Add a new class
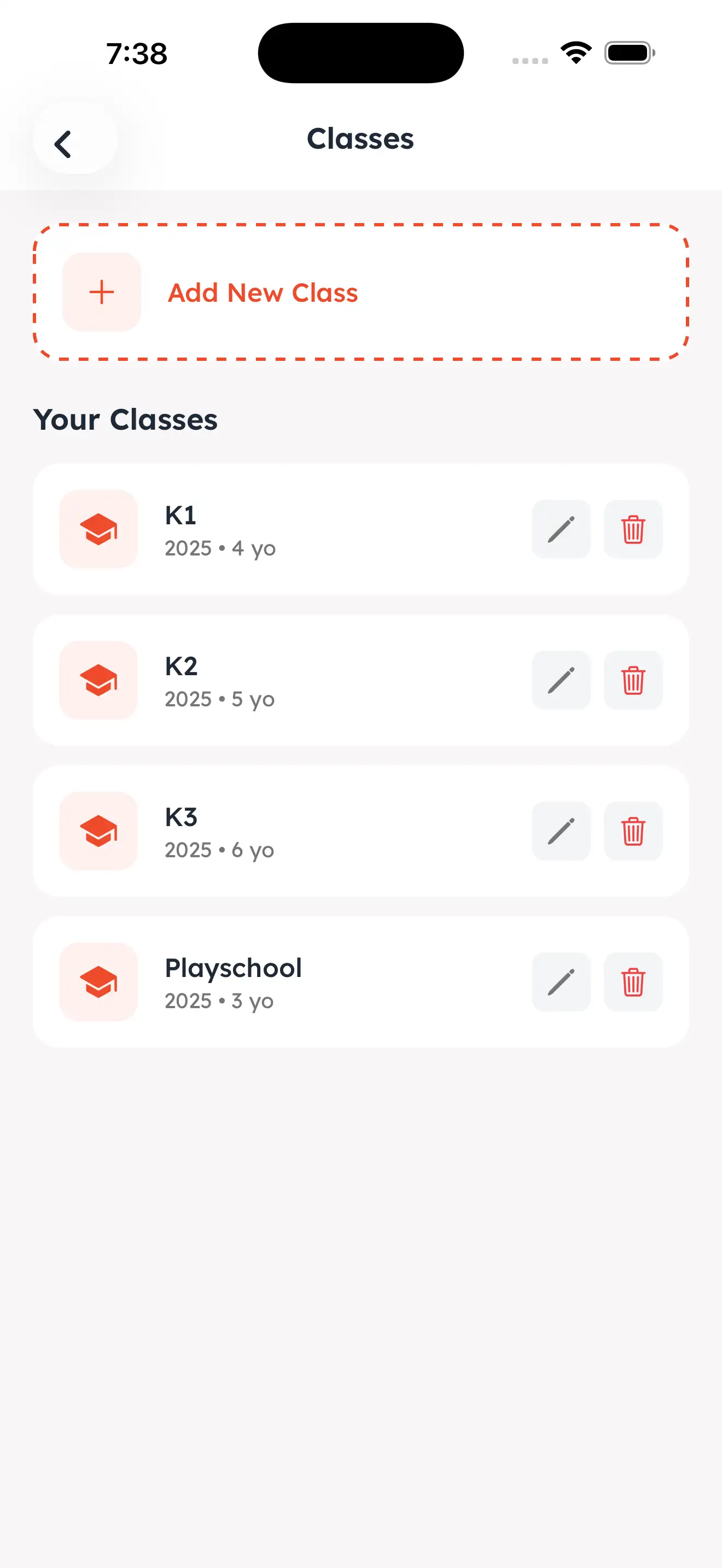Viewport: 722px width, 1568px height. pos(360,292)
